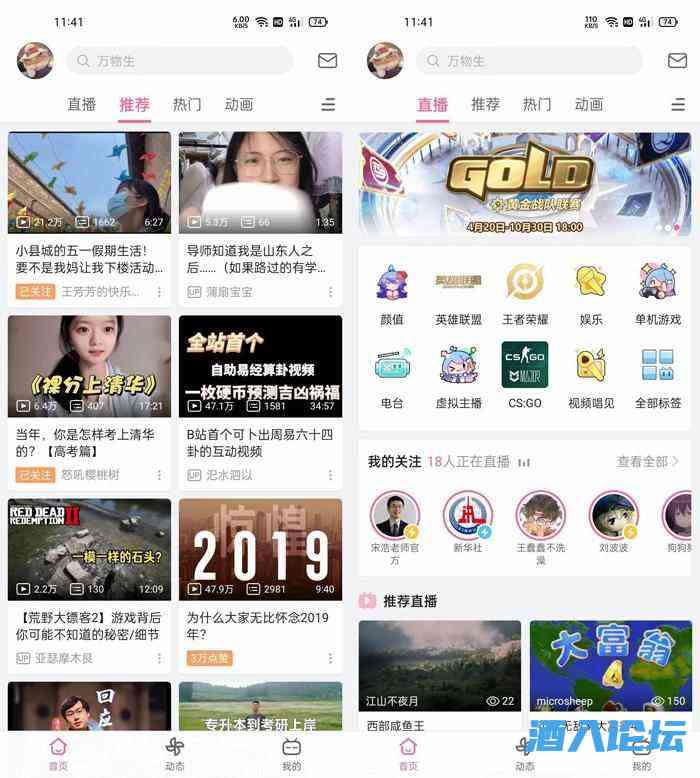Enter 新华社's live stream
Viewport: 700px width, 778px height.
coord(468,516)
